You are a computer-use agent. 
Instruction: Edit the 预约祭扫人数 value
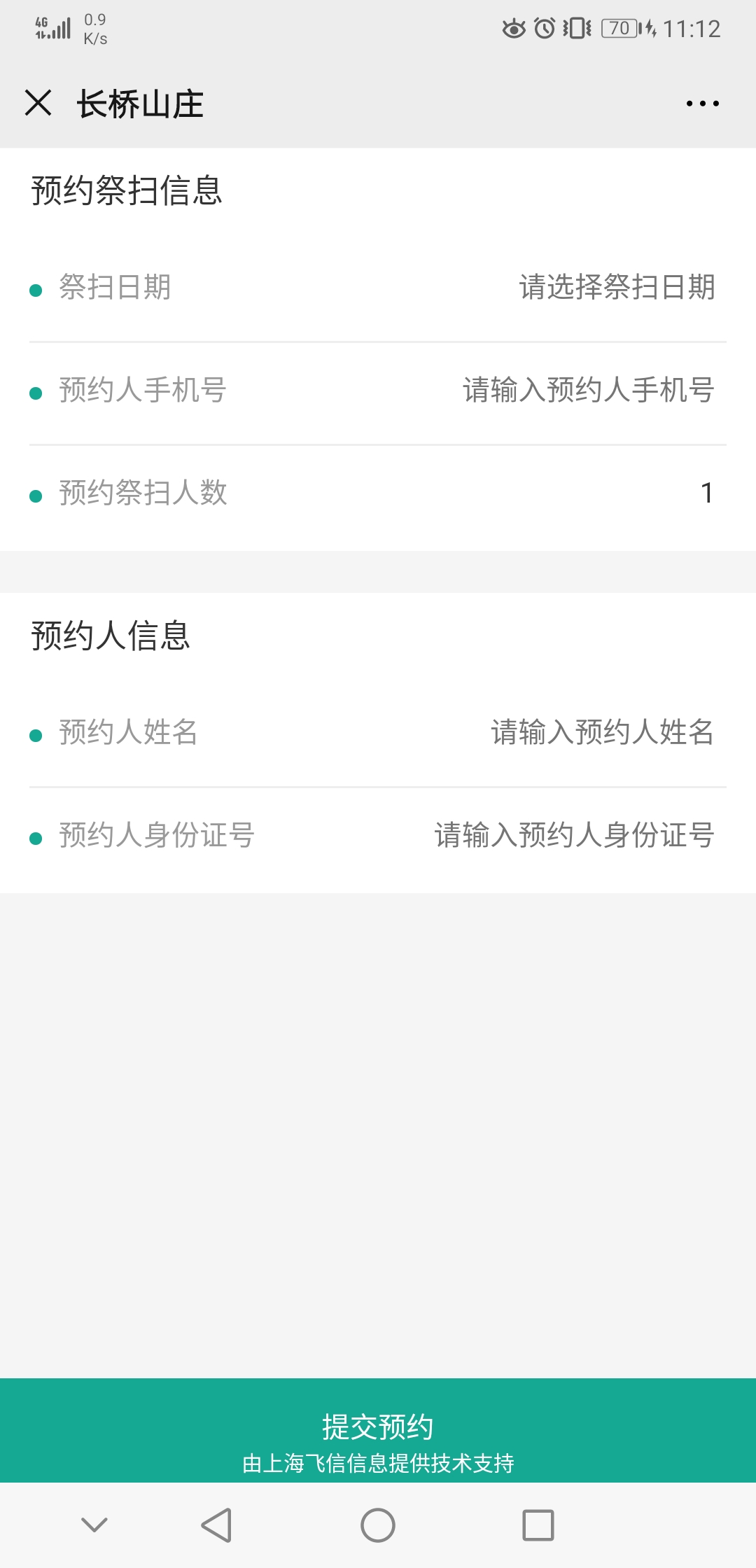706,493
